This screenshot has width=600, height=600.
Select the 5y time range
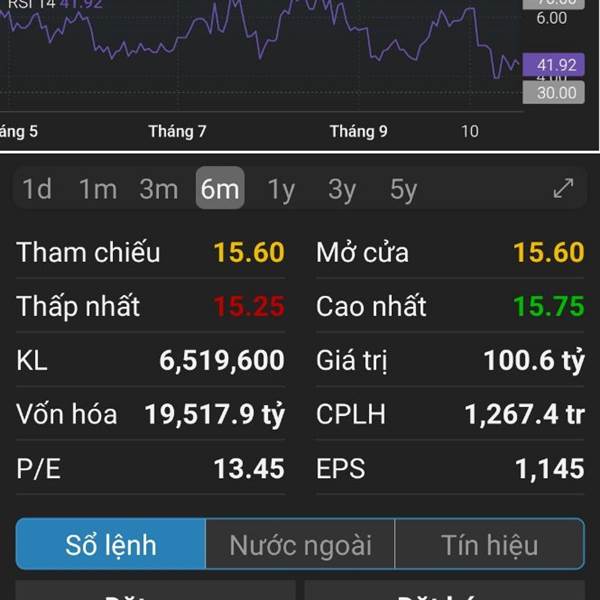[x=403, y=189]
